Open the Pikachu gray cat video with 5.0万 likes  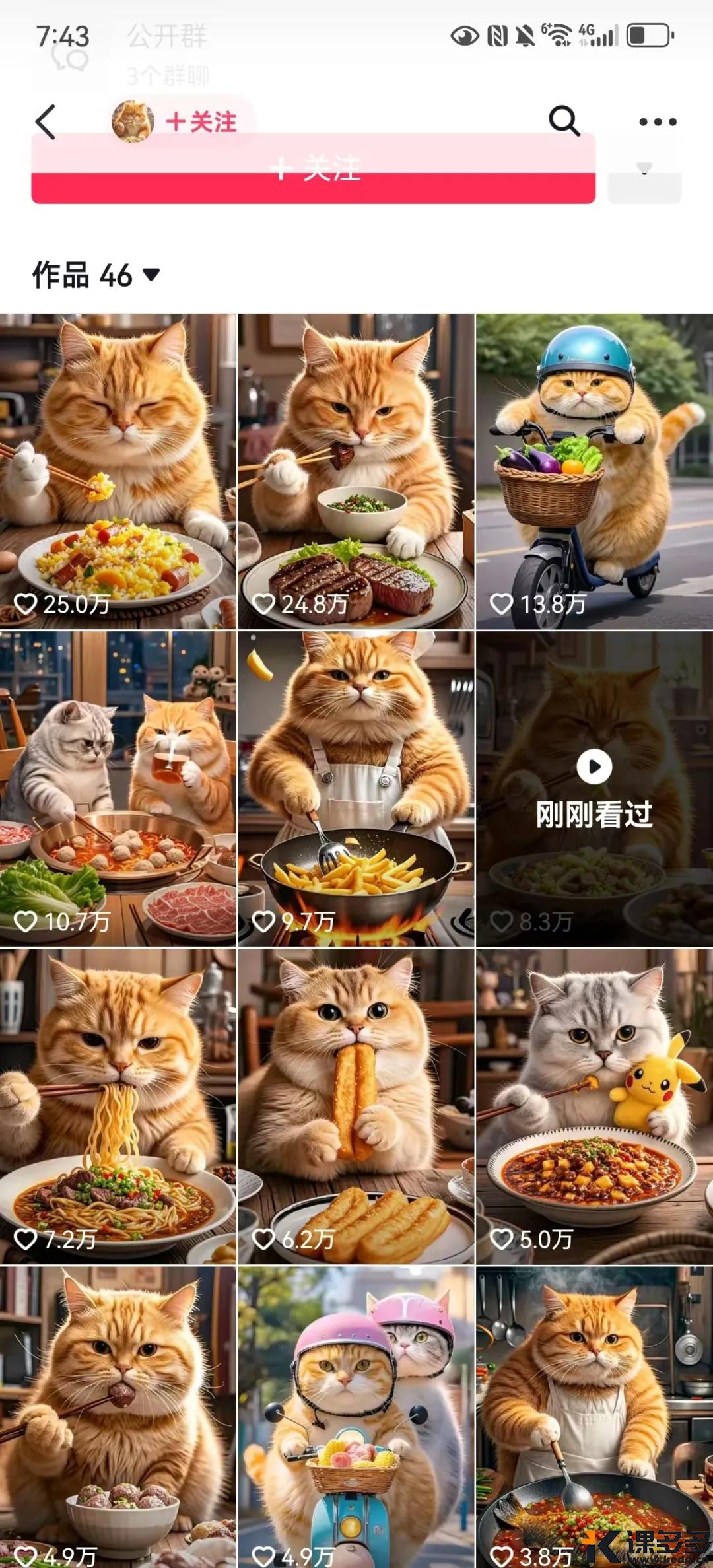tap(594, 1107)
